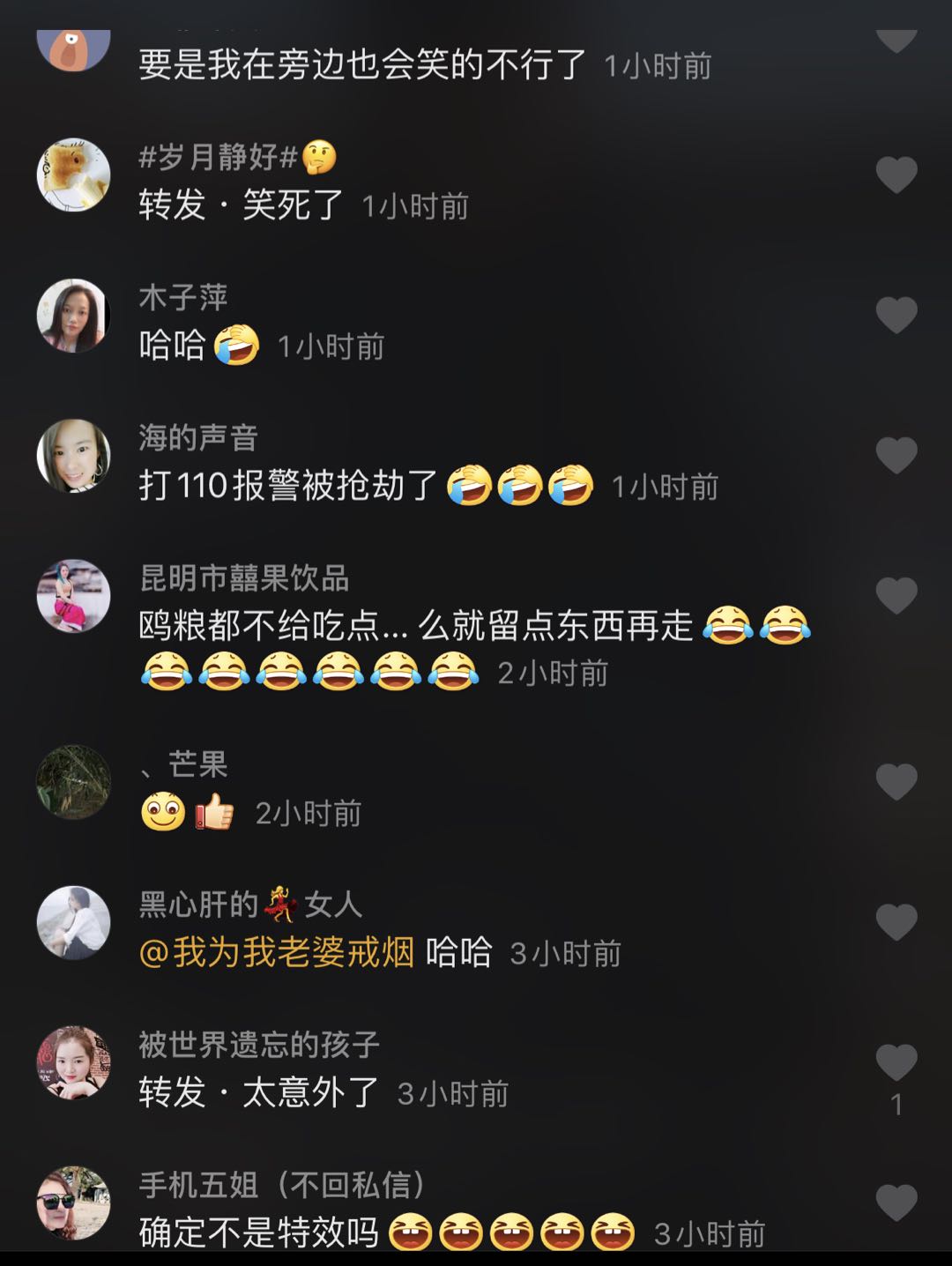Like 手机五姐's comment
The height and width of the screenshot is (1266, 952).
pos(896,1203)
